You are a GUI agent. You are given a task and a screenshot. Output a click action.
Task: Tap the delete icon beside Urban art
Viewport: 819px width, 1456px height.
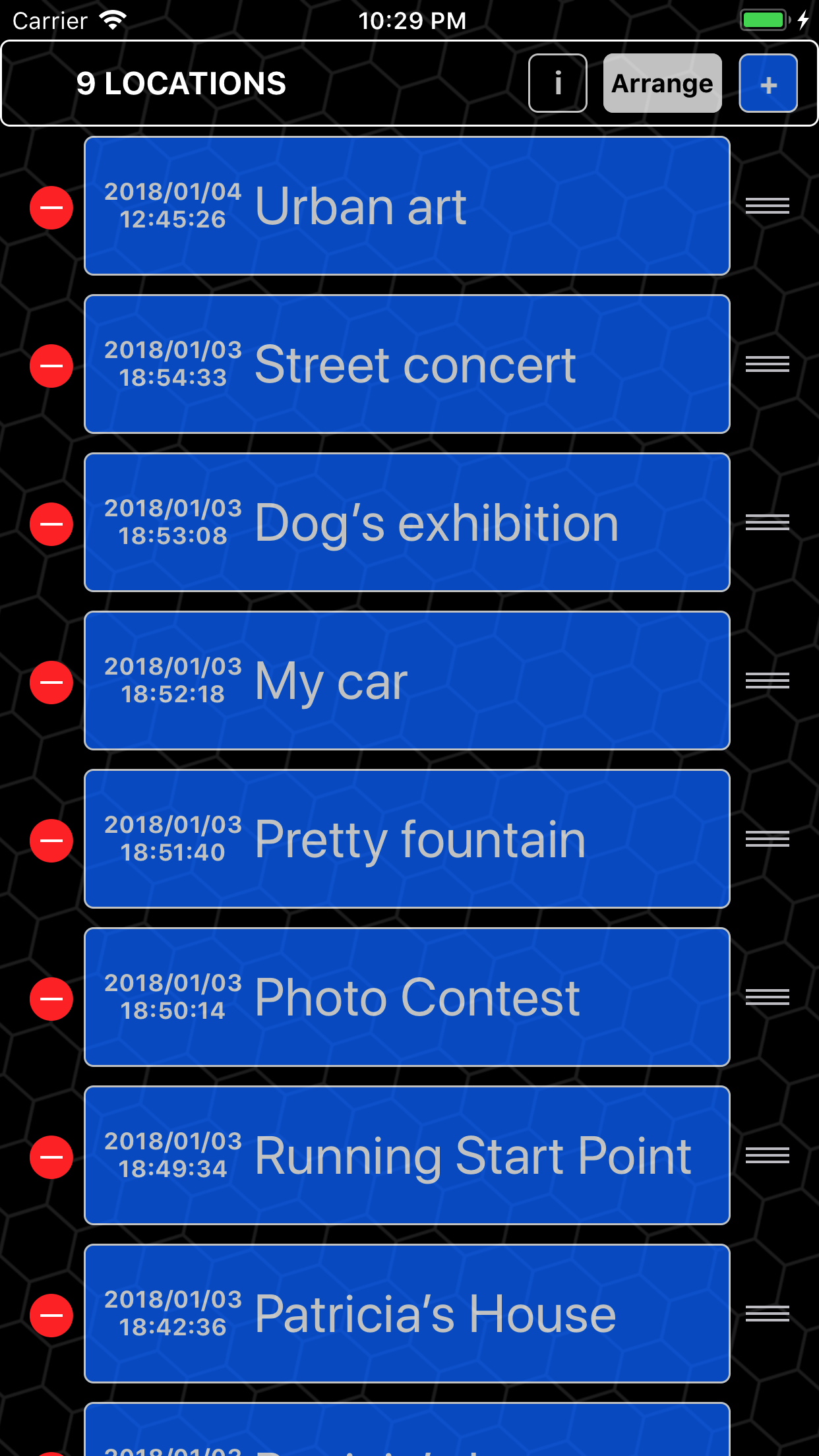click(x=51, y=206)
